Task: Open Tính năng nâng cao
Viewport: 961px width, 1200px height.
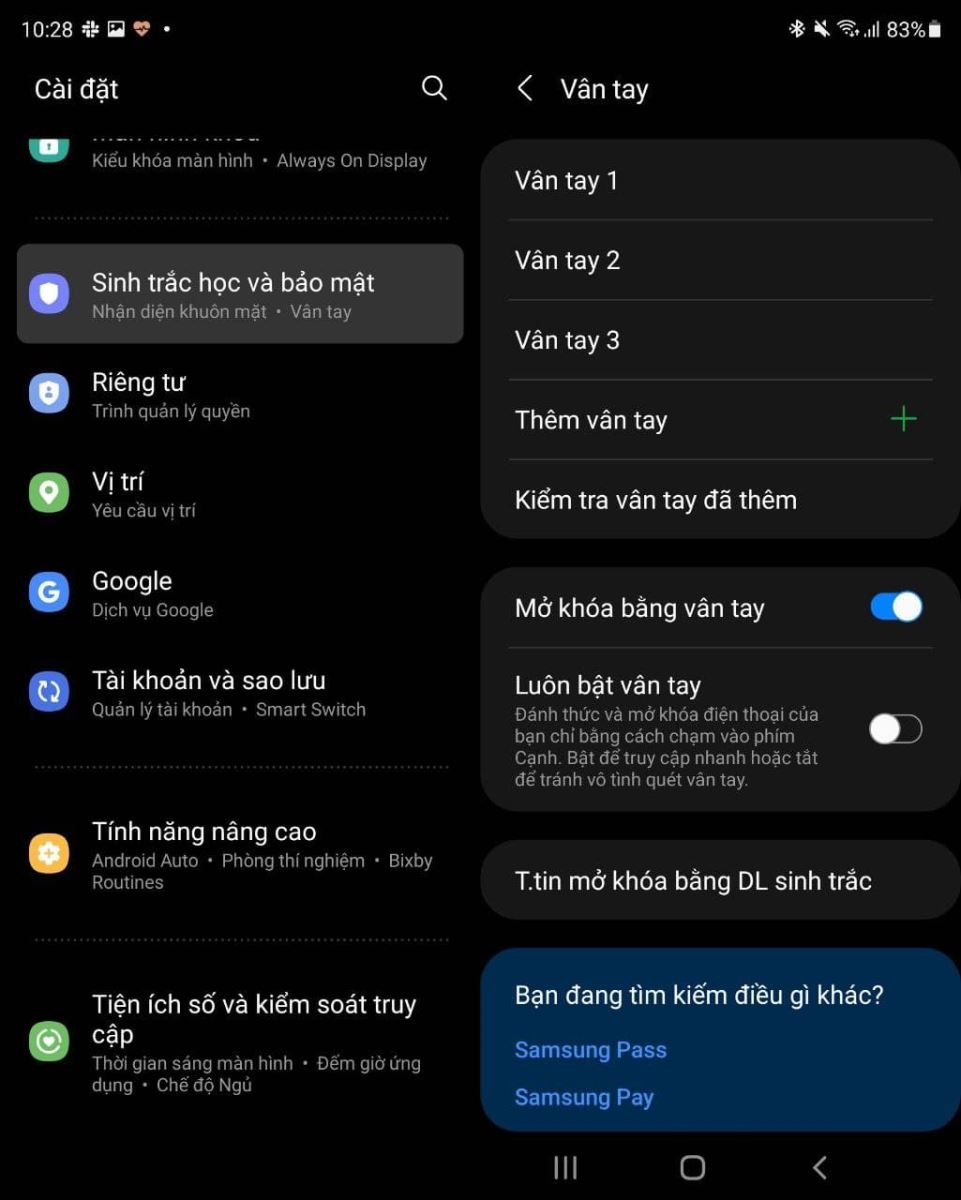Action: coord(240,854)
